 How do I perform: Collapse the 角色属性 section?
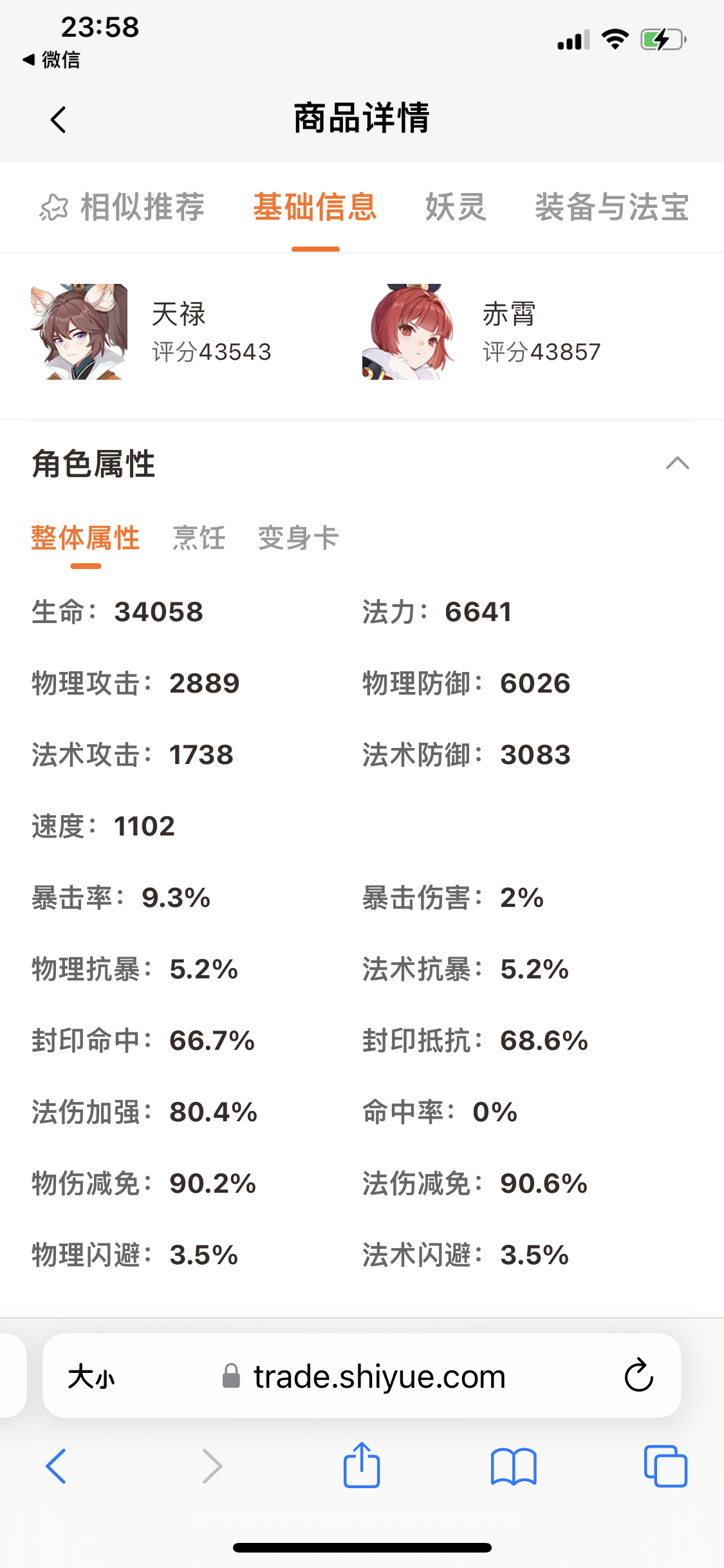677,463
